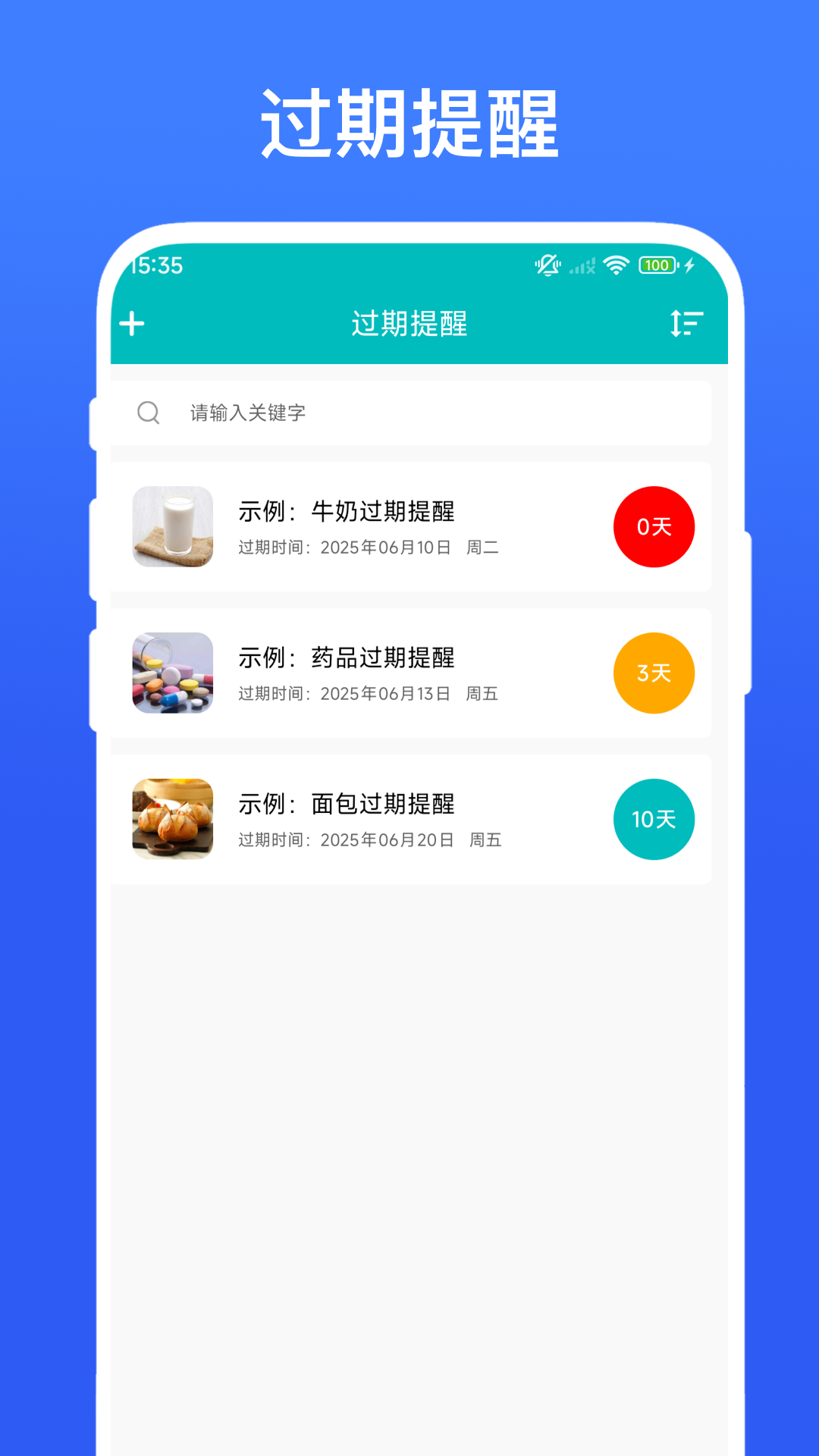Tap the bread pastry thumbnail image
This screenshot has height=1456, width=819.
point(173,820)
